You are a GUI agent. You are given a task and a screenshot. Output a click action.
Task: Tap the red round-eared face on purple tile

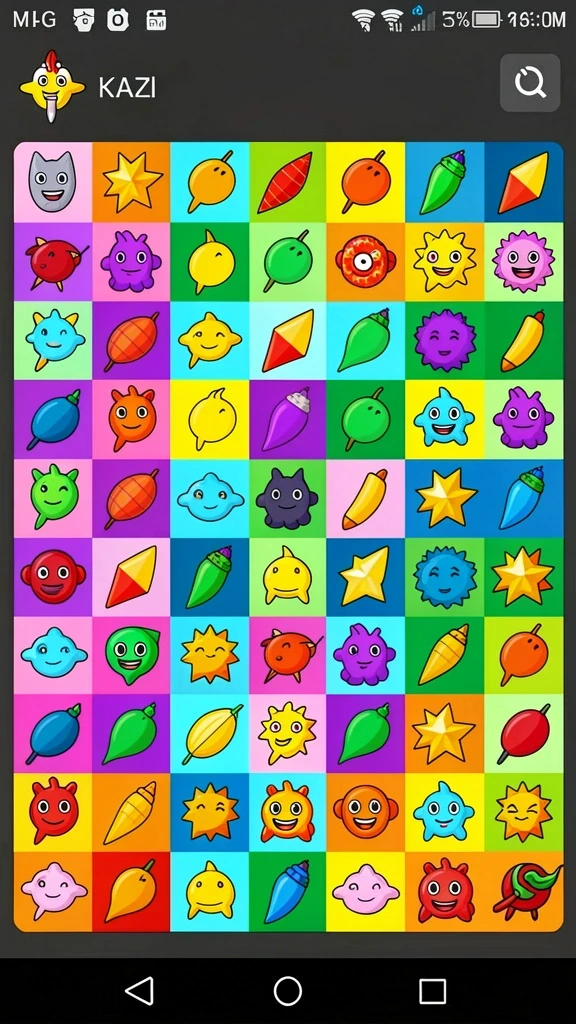point(53,577)
